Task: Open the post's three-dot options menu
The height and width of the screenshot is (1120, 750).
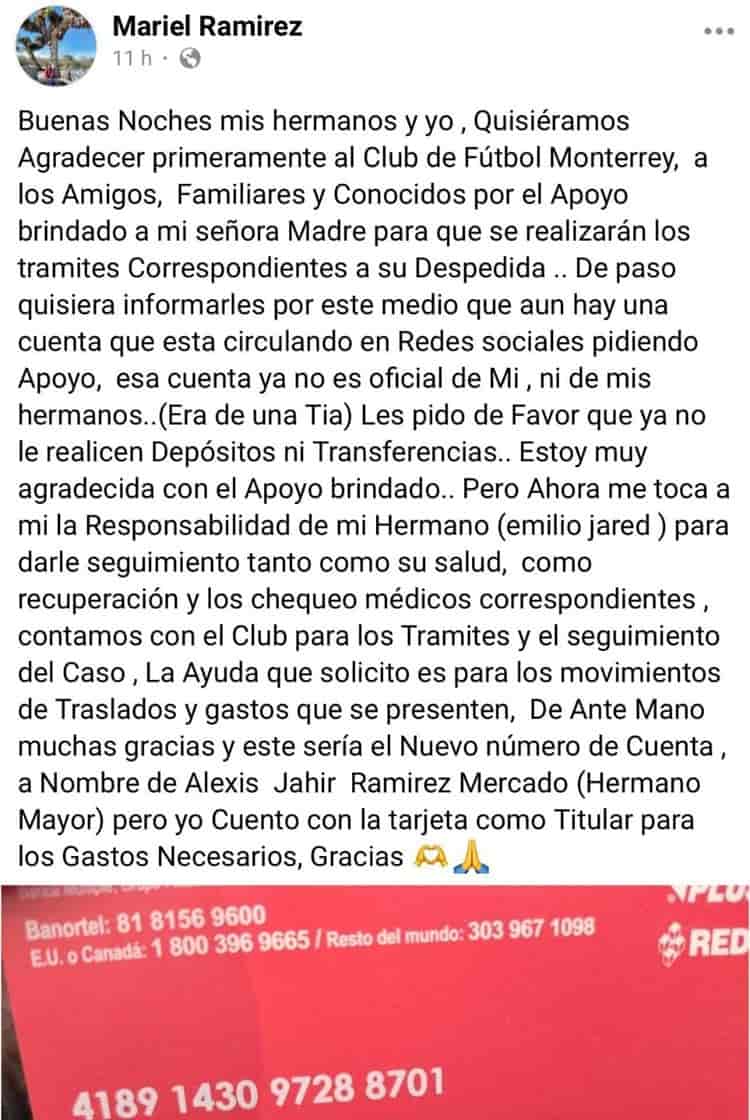Action: coord(718,31)
